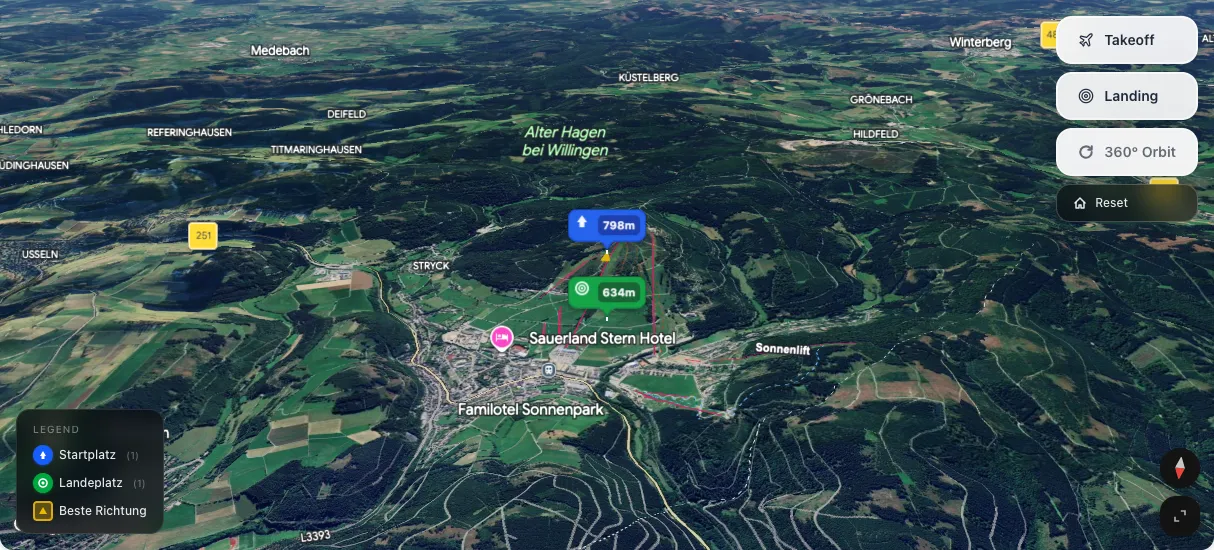Toggle Startplatz in the legend

(x=87, y=455)
